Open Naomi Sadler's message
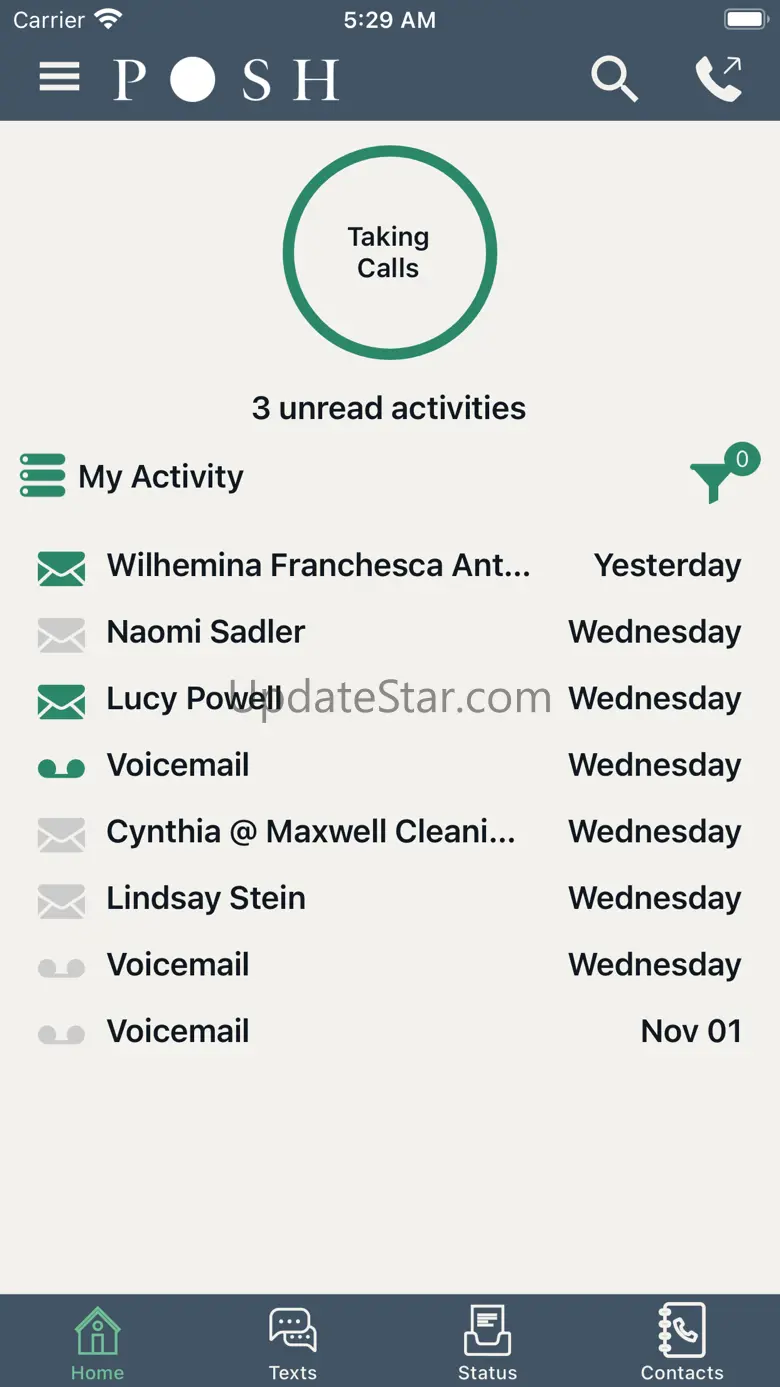Image resolution: width=780 pixels, height=1387 pixels. [x=390, y=633]
